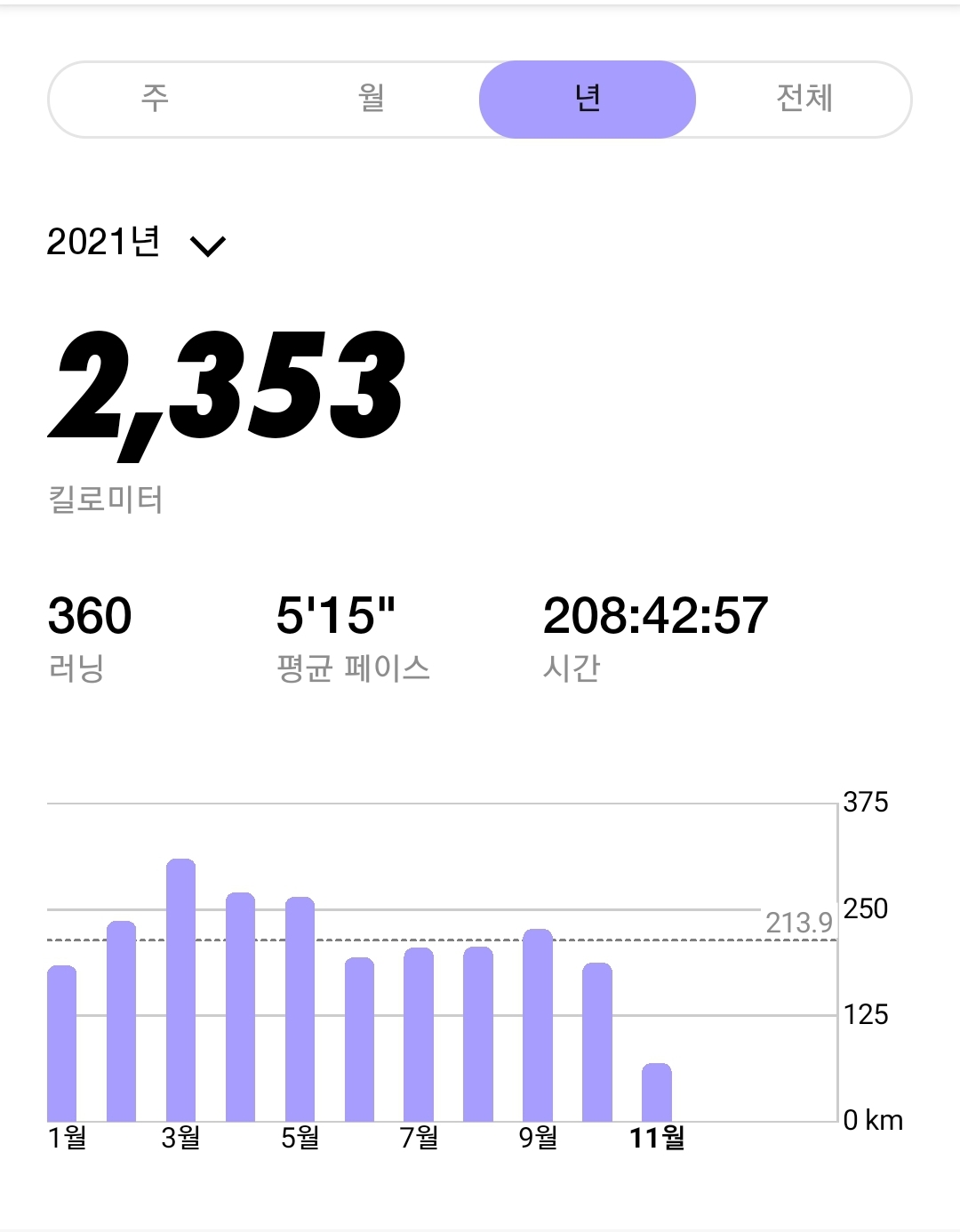Switch to the 전체 (all) tab
The height and width of the screenshot is (1232, 960).
coord(804,99)
